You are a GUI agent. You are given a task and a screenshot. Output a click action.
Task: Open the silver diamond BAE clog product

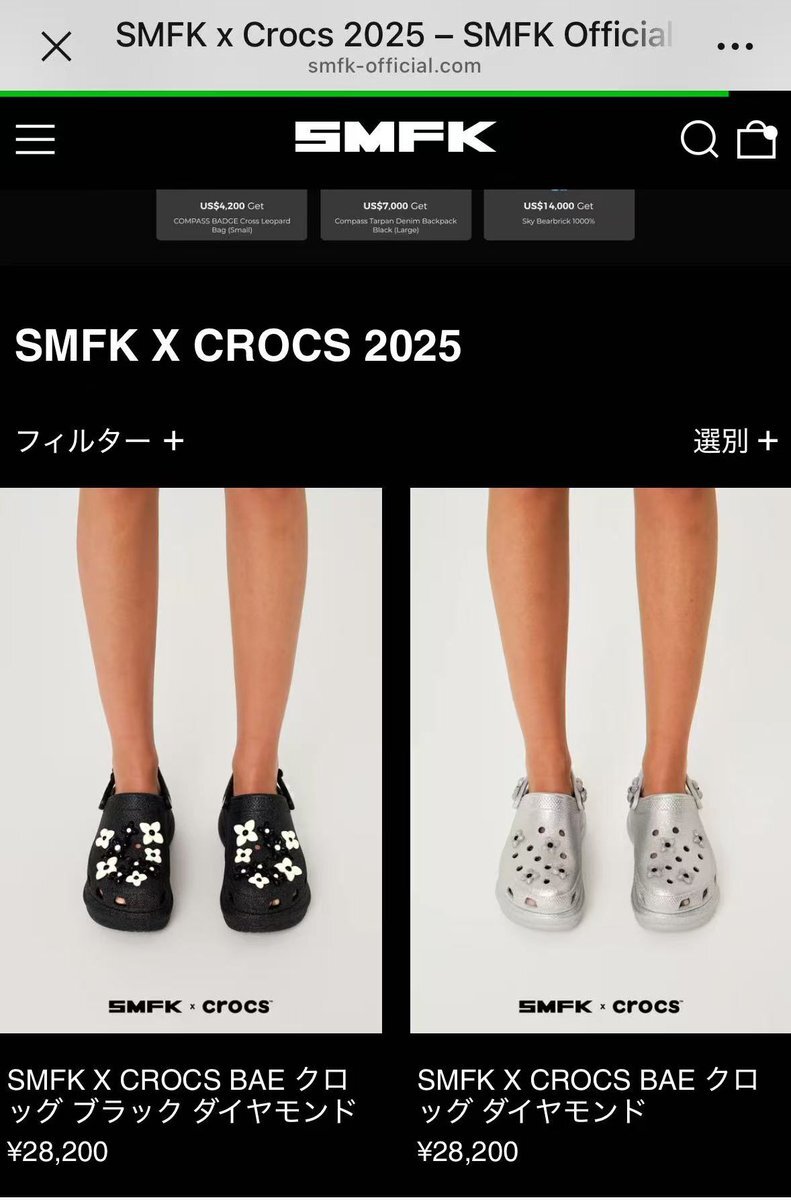[x=600, y=760]
